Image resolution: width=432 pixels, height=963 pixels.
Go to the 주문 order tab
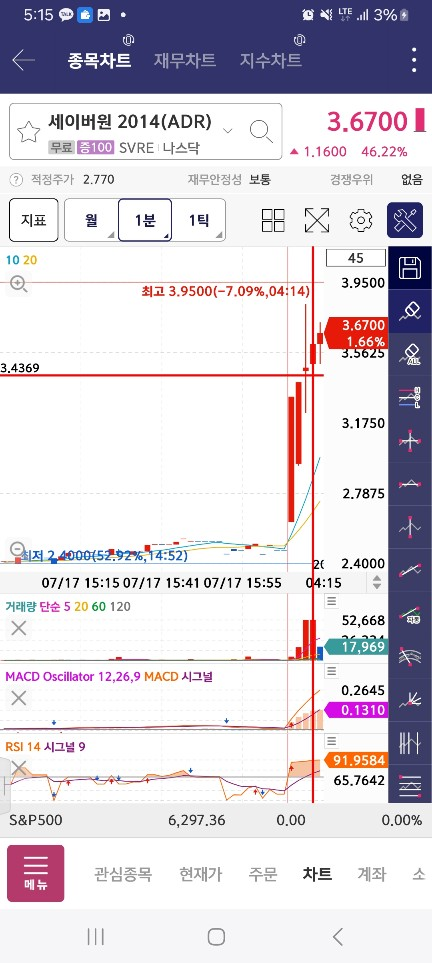pyautogui.click(x=263, y=874)
